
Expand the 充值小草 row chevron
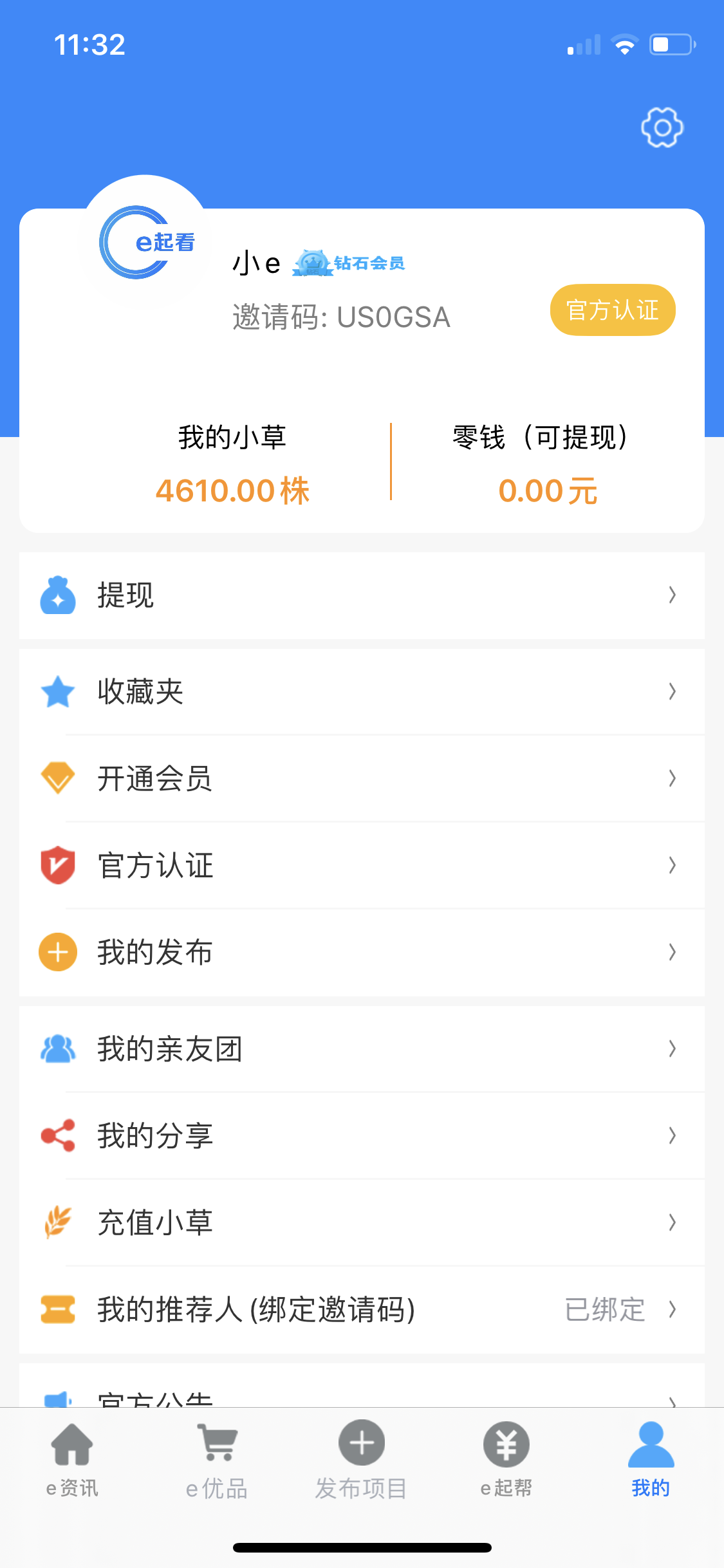tap(672, 1222)
